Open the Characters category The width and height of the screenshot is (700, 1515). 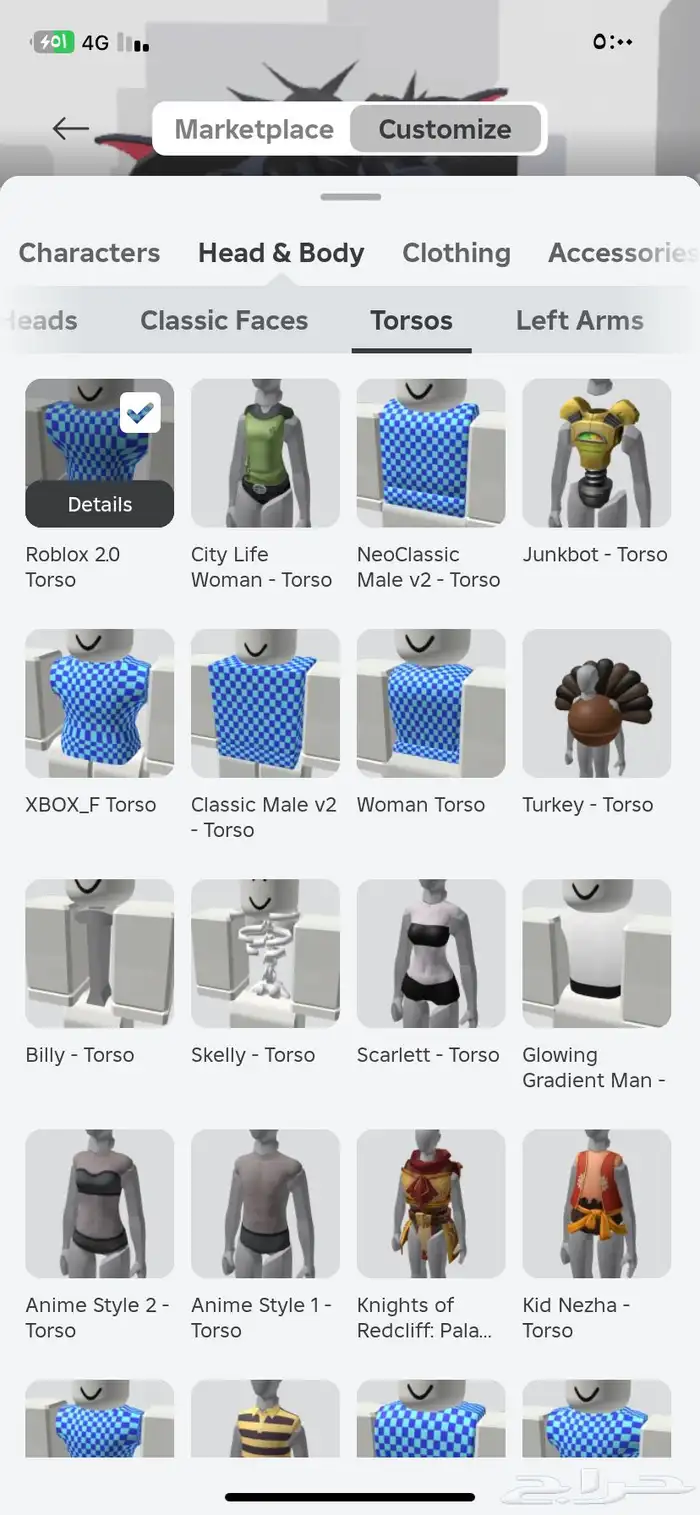(89, 253)
